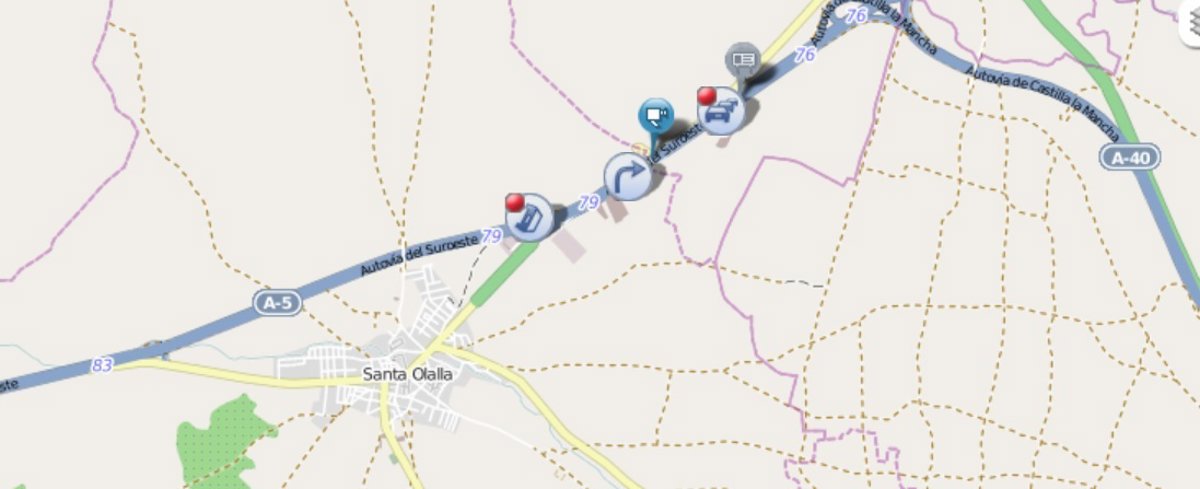The image size is (1200, 489).
Task: View the red-dot marker near kilometre 79
Action: click(x=529, y=216)
